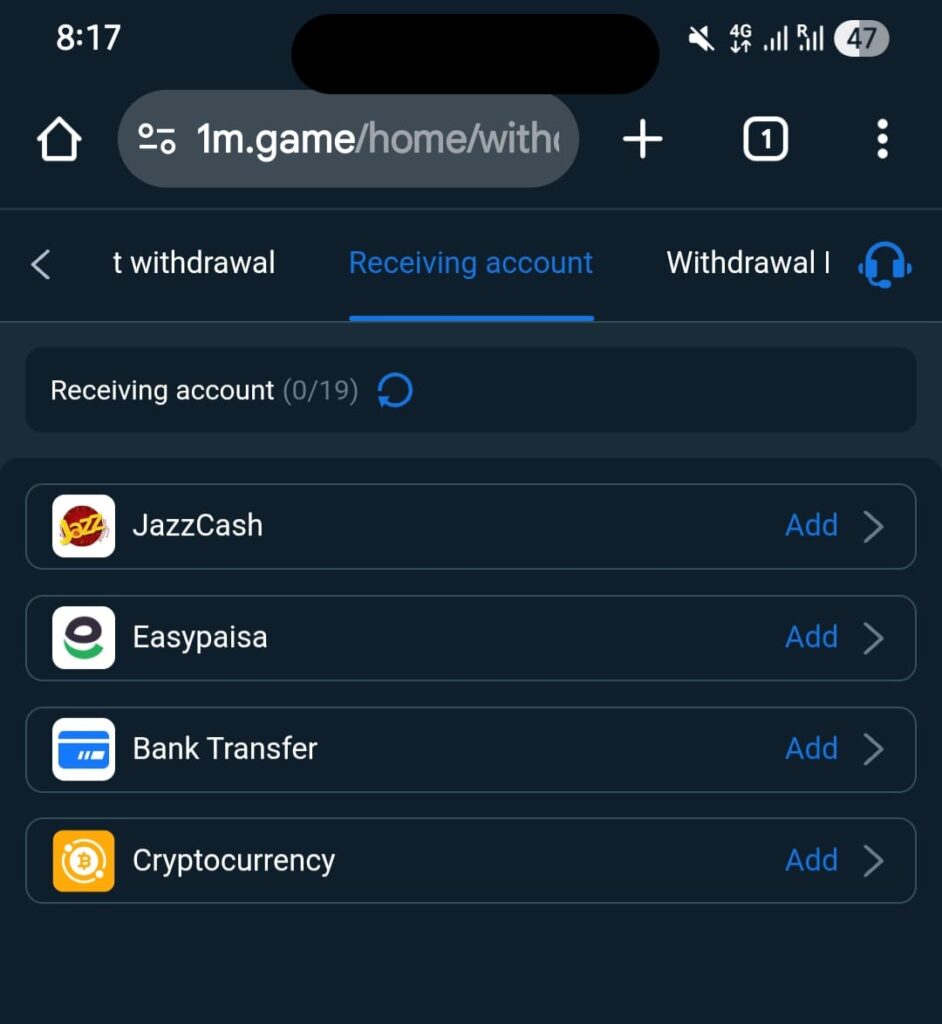Open the Cryptocurrency Bitcoin icon
Screen dimensions: 942x1024
tap(84, 860)
